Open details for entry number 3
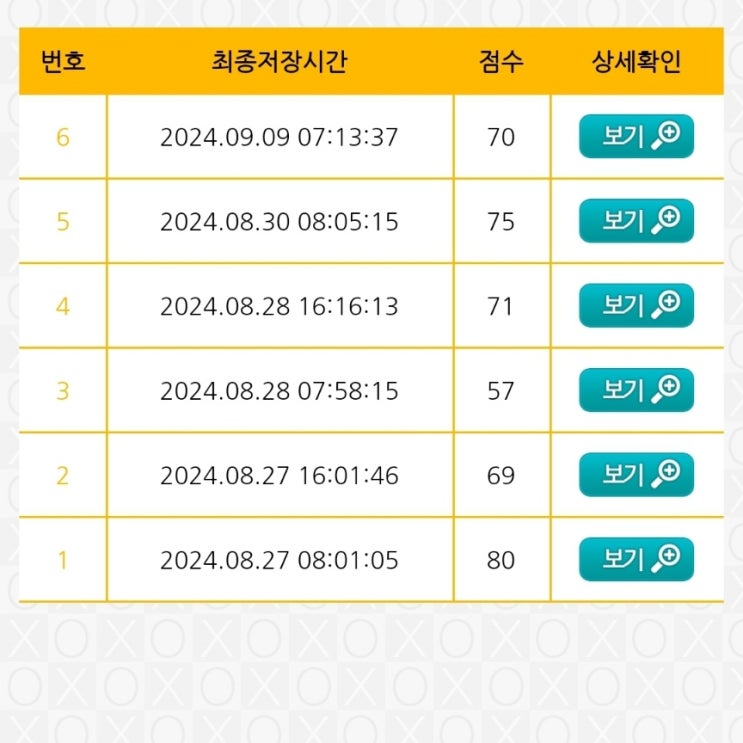 click(636, 390)
